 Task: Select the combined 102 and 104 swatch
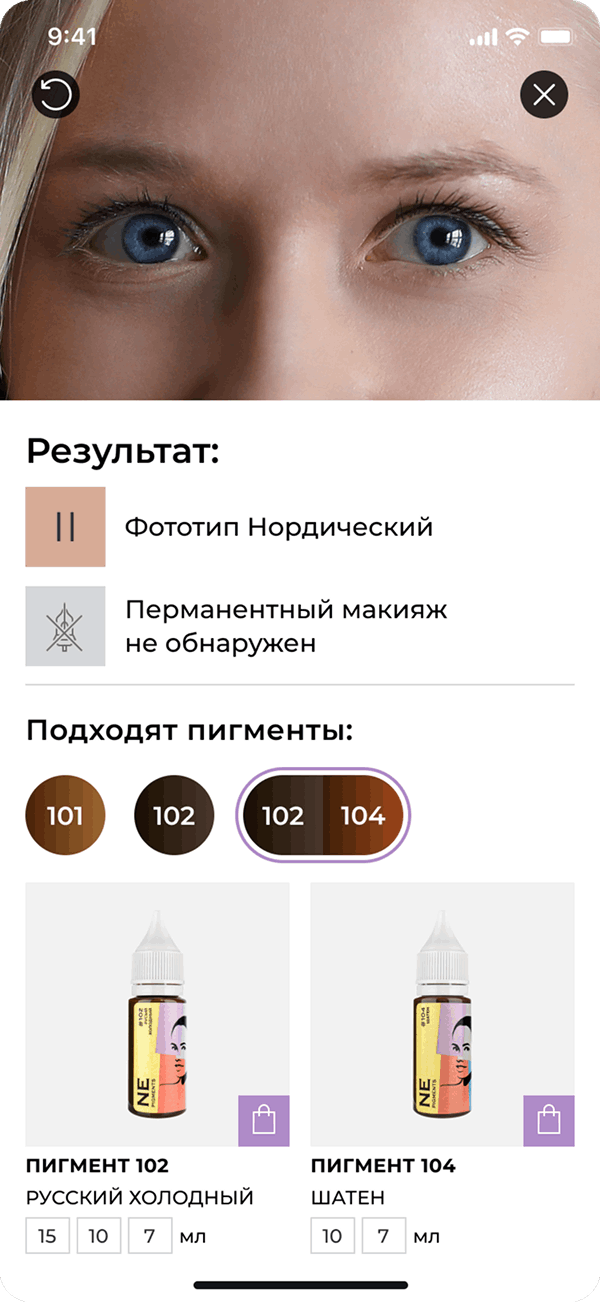322,816
